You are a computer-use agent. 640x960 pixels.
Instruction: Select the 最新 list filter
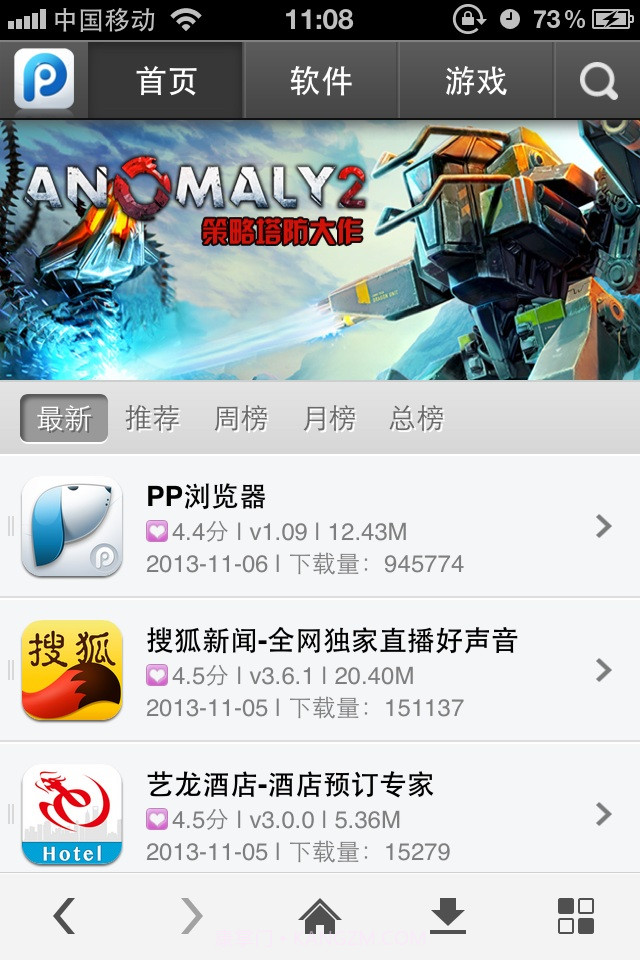coord(64,418)
